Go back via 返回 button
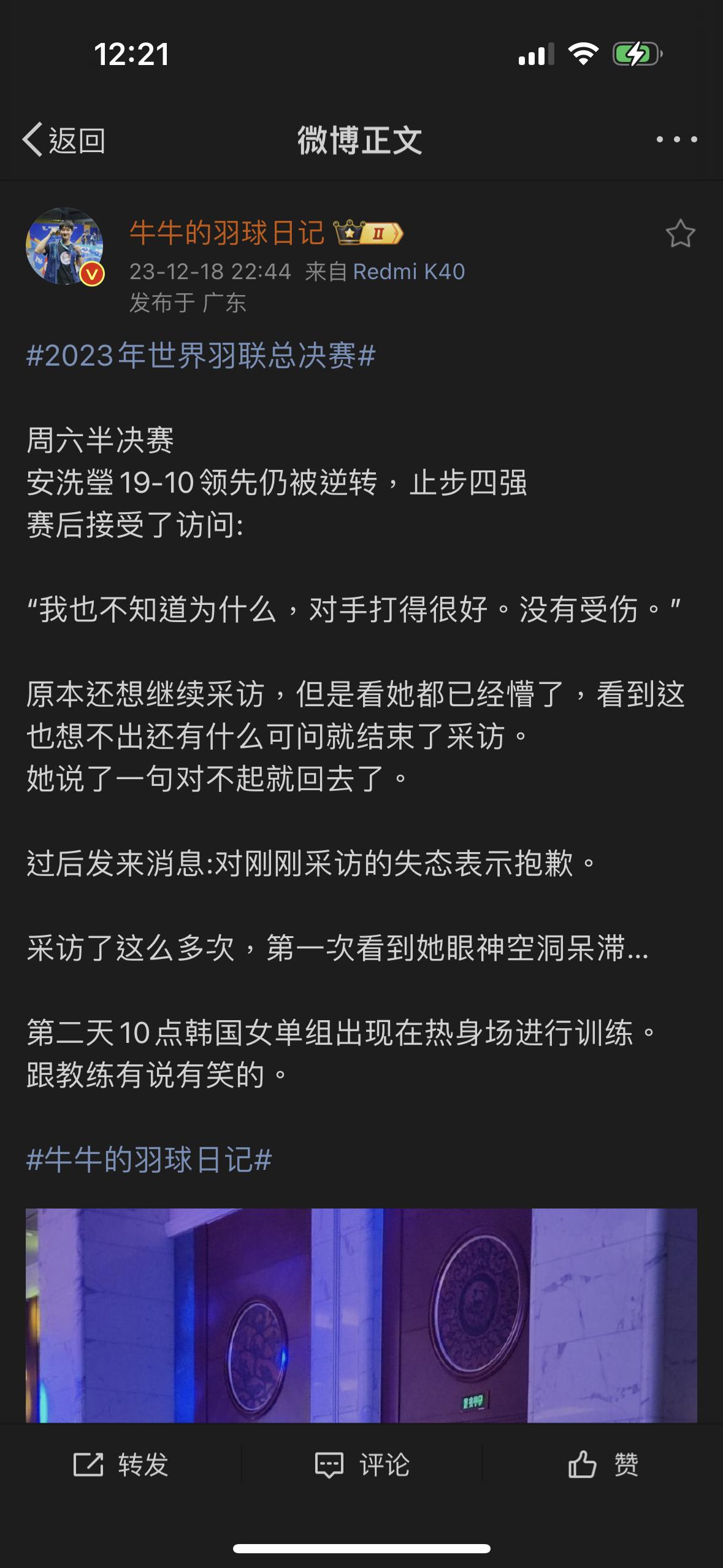723x1568 pixels. (64, 140)
